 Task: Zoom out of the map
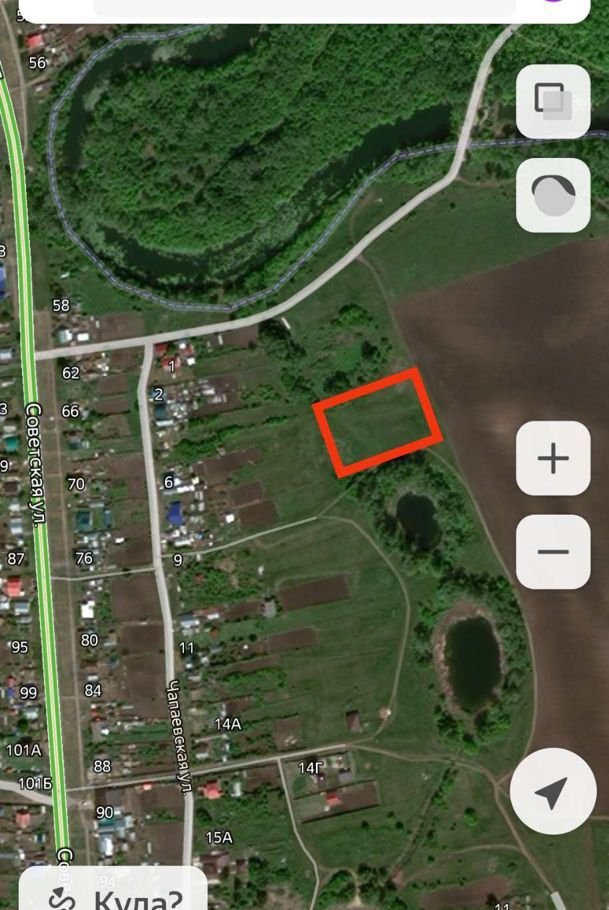point(552,552)
